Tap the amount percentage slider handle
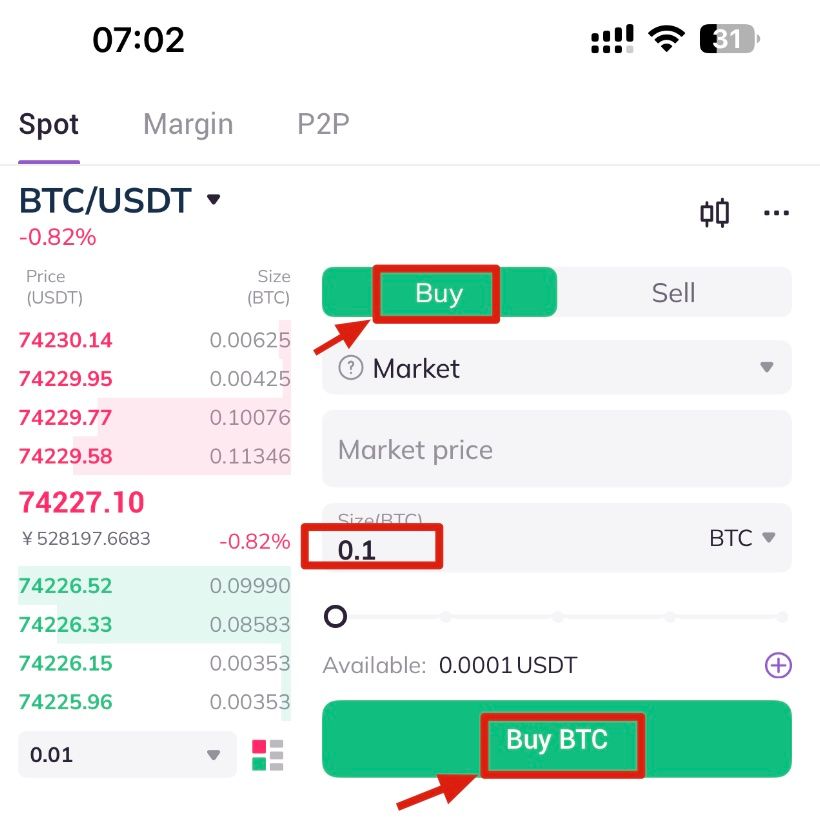This screenshot has width=820, height=820. tap(336, 616)
